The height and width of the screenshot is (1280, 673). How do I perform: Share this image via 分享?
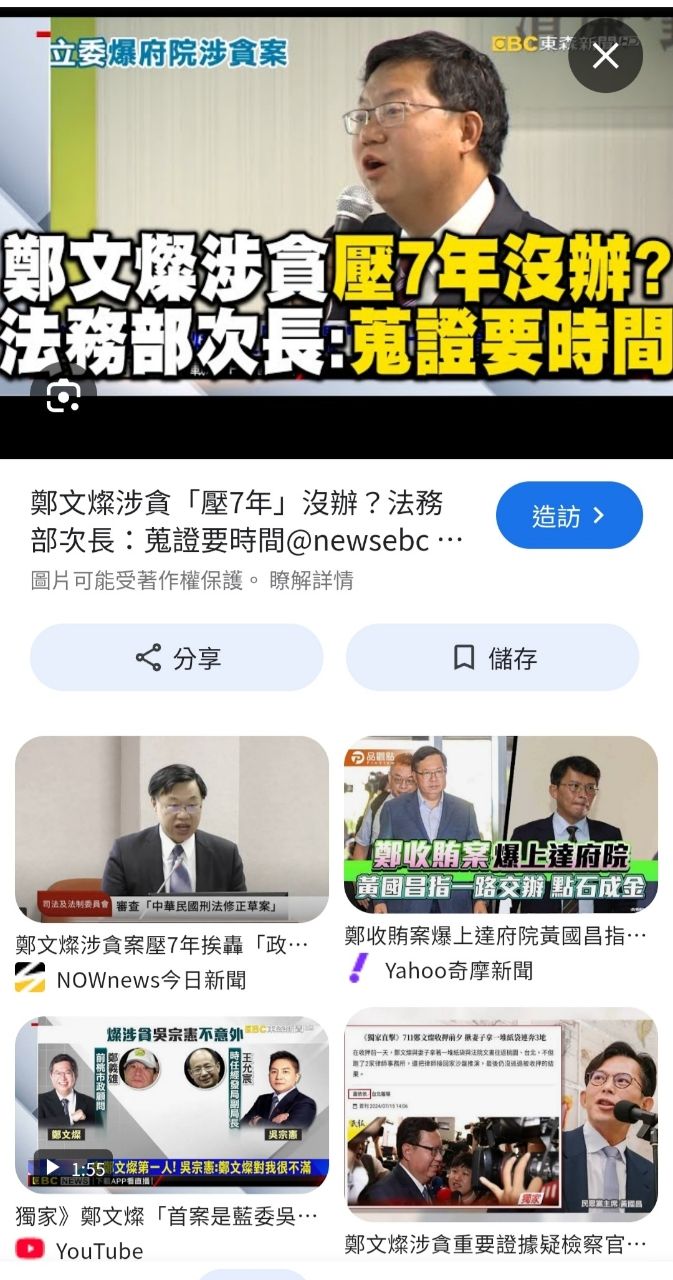tap(177, 658)
